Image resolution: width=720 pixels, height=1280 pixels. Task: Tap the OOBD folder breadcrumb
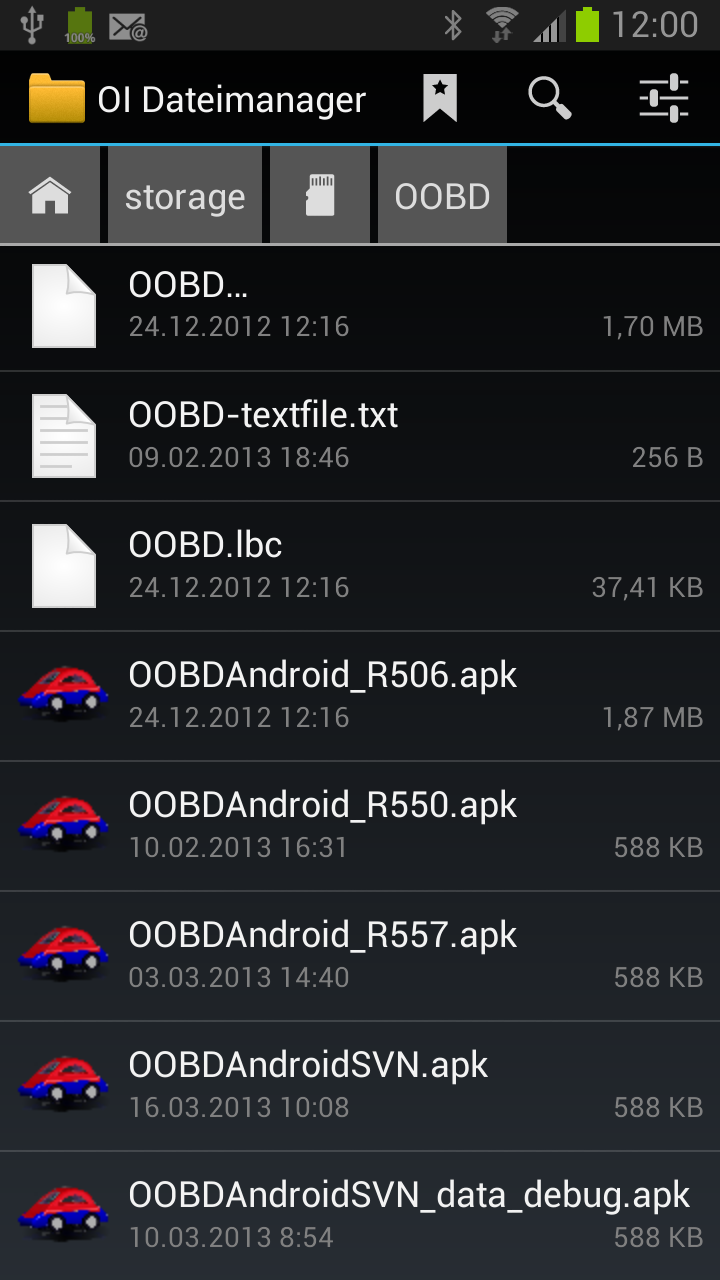442,195
